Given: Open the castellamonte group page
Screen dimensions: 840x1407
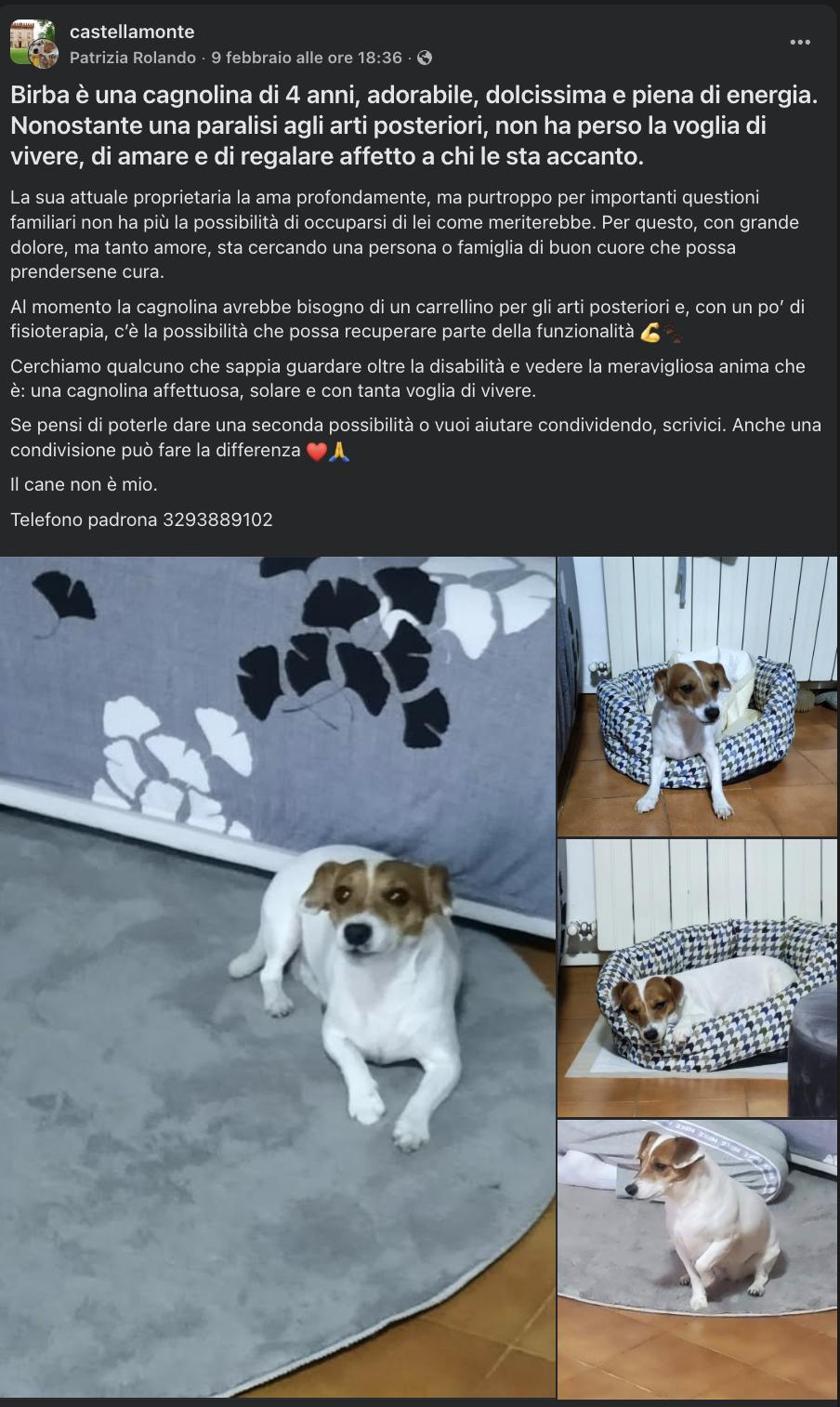Looking at the screenshot, I should (132, 32).
